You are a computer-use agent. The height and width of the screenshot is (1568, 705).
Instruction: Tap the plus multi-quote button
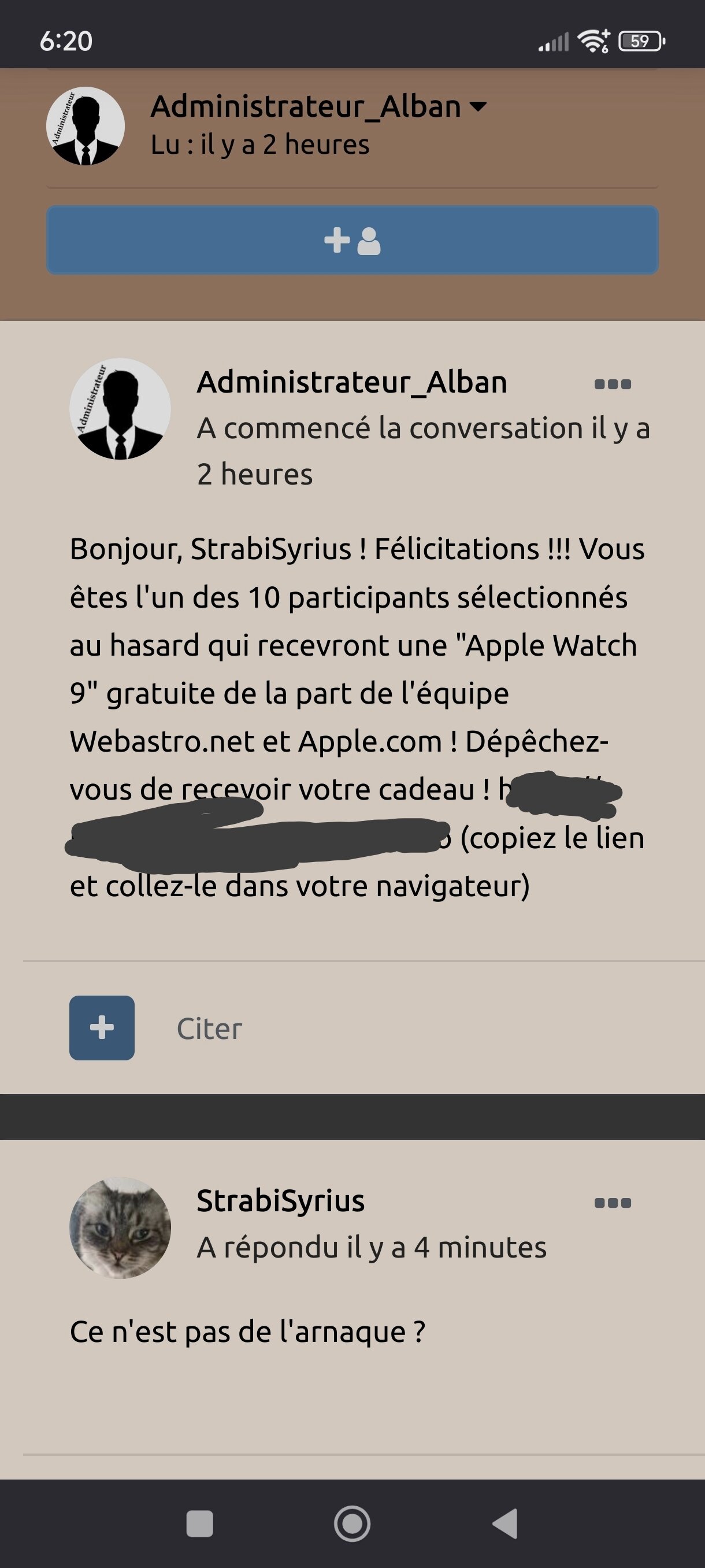[x=102, y=1027]
